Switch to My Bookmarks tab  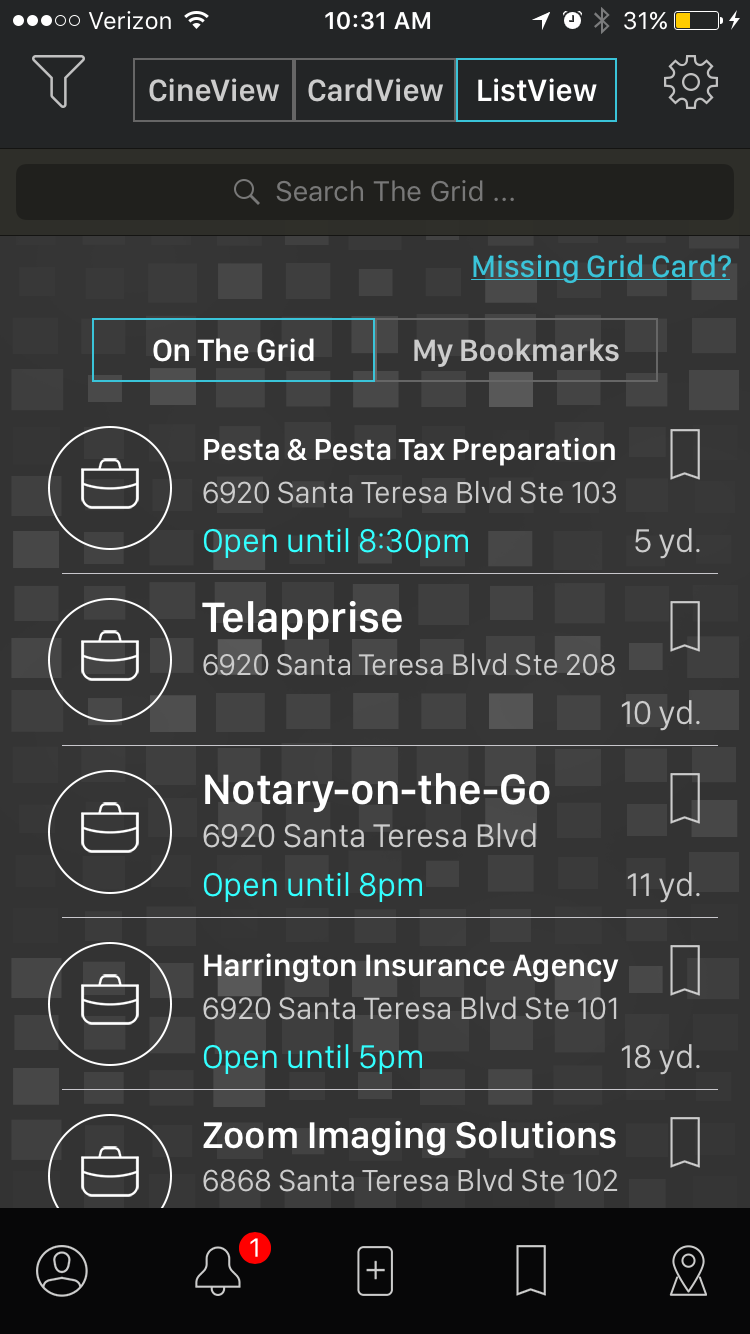point(516,350)
